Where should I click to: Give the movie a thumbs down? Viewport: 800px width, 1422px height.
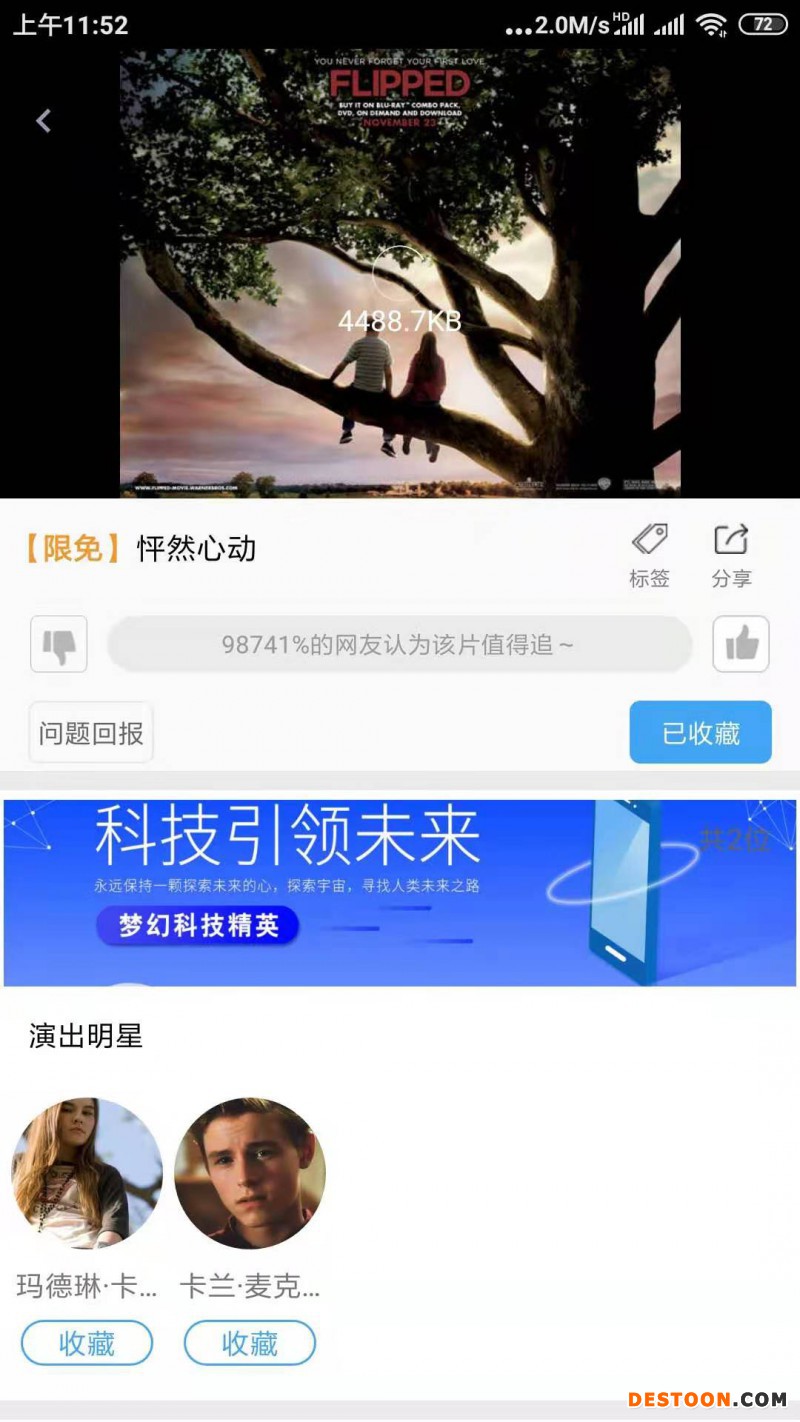[59, 644]
